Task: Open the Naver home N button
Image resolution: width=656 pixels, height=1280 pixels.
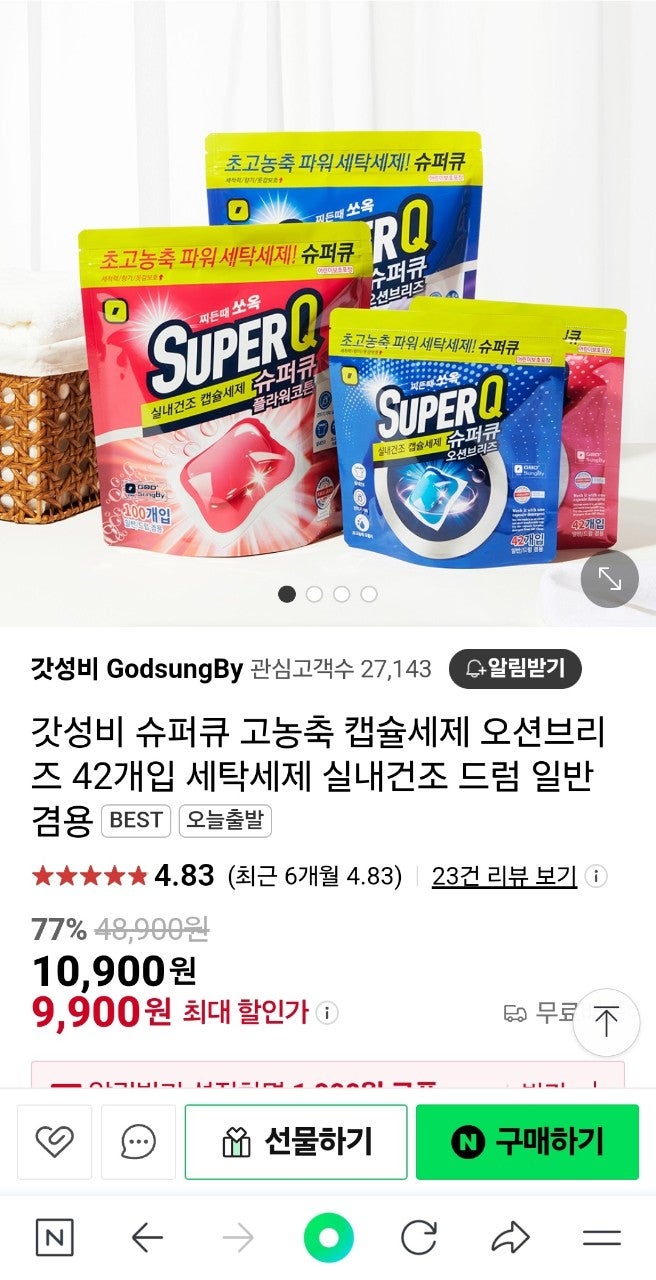Action: pos(55,1239)
